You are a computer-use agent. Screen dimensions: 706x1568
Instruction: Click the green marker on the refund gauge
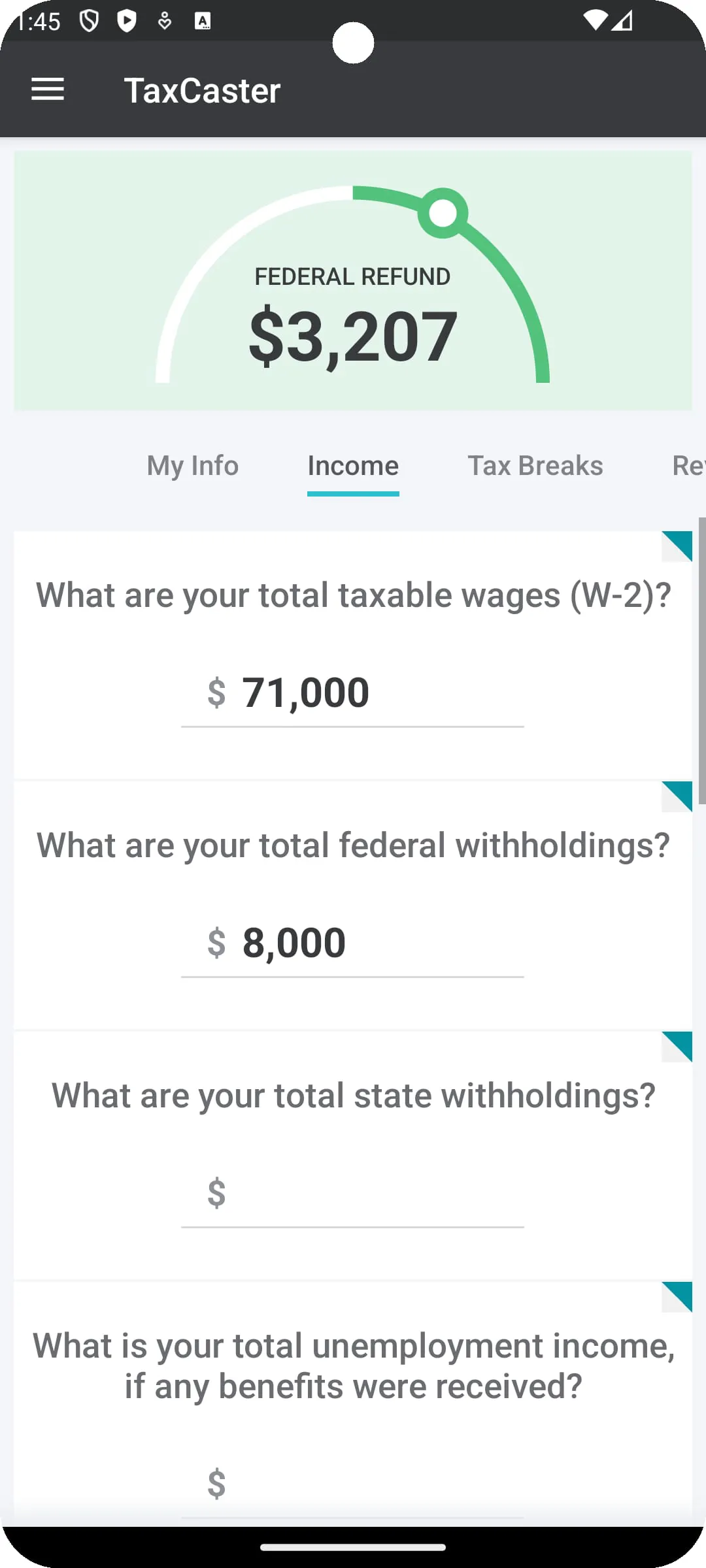(442, 212)
